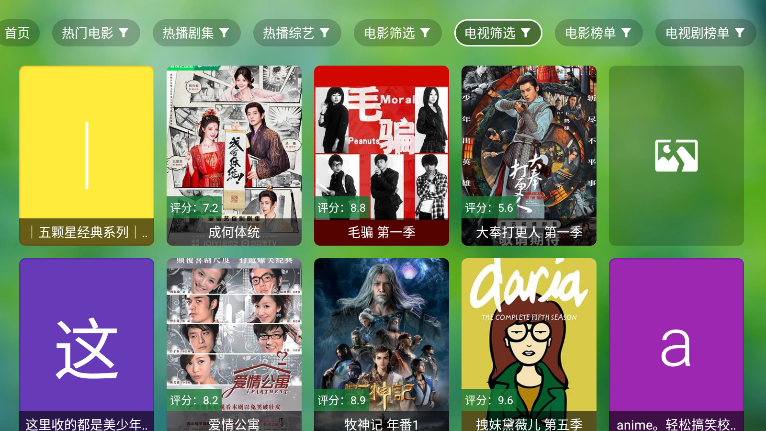Select the 热播剧集 tab
The width and height of the screenshot is (766, 431).
pyautogui.click(x=196, y=33)
